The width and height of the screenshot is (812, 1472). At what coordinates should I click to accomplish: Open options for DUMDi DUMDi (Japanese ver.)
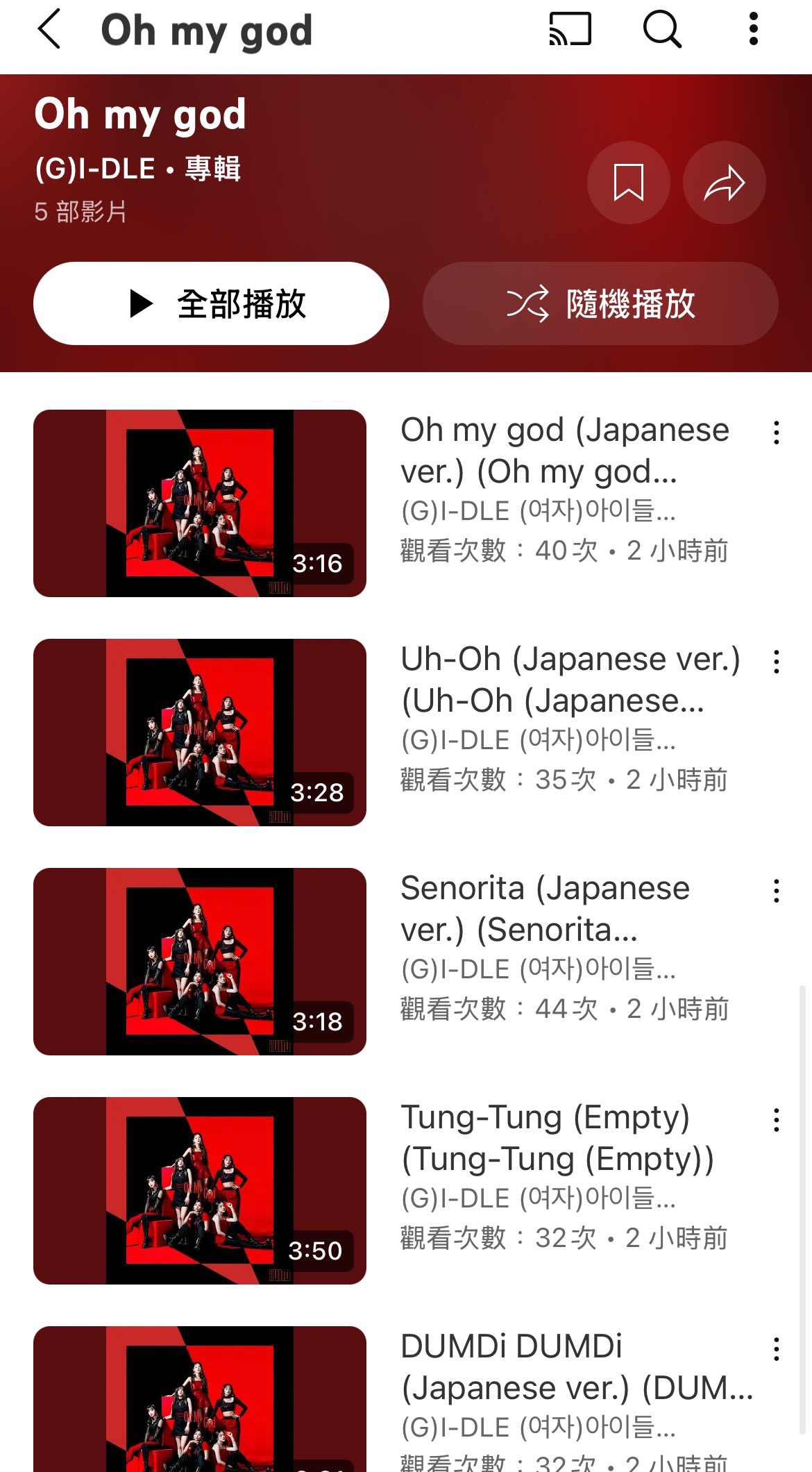click(x=776, y=1349)
